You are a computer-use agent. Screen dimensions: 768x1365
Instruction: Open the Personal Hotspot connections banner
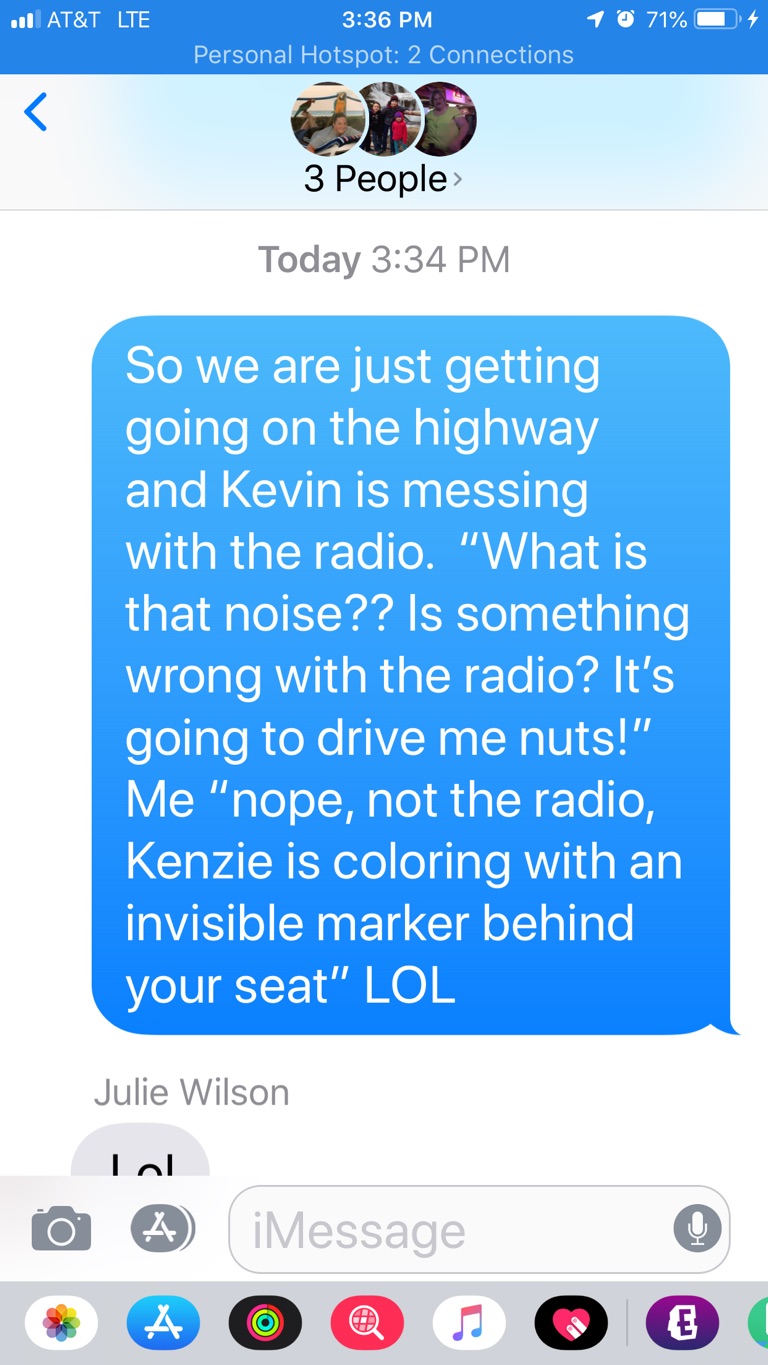click(x=384, y=55)
